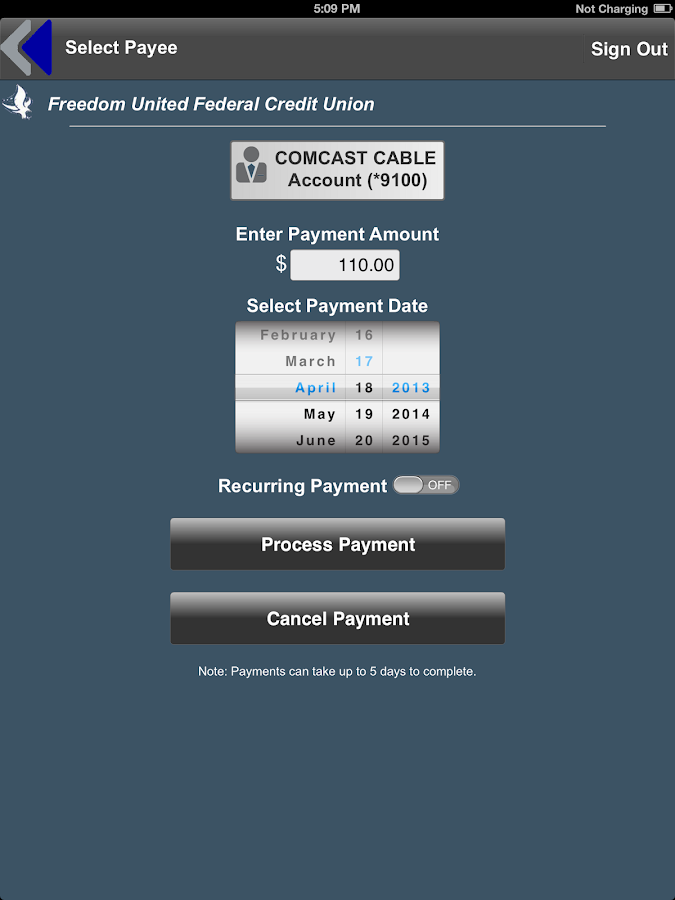Choose year 2014 in the date picker

click(x=411, y=414)
